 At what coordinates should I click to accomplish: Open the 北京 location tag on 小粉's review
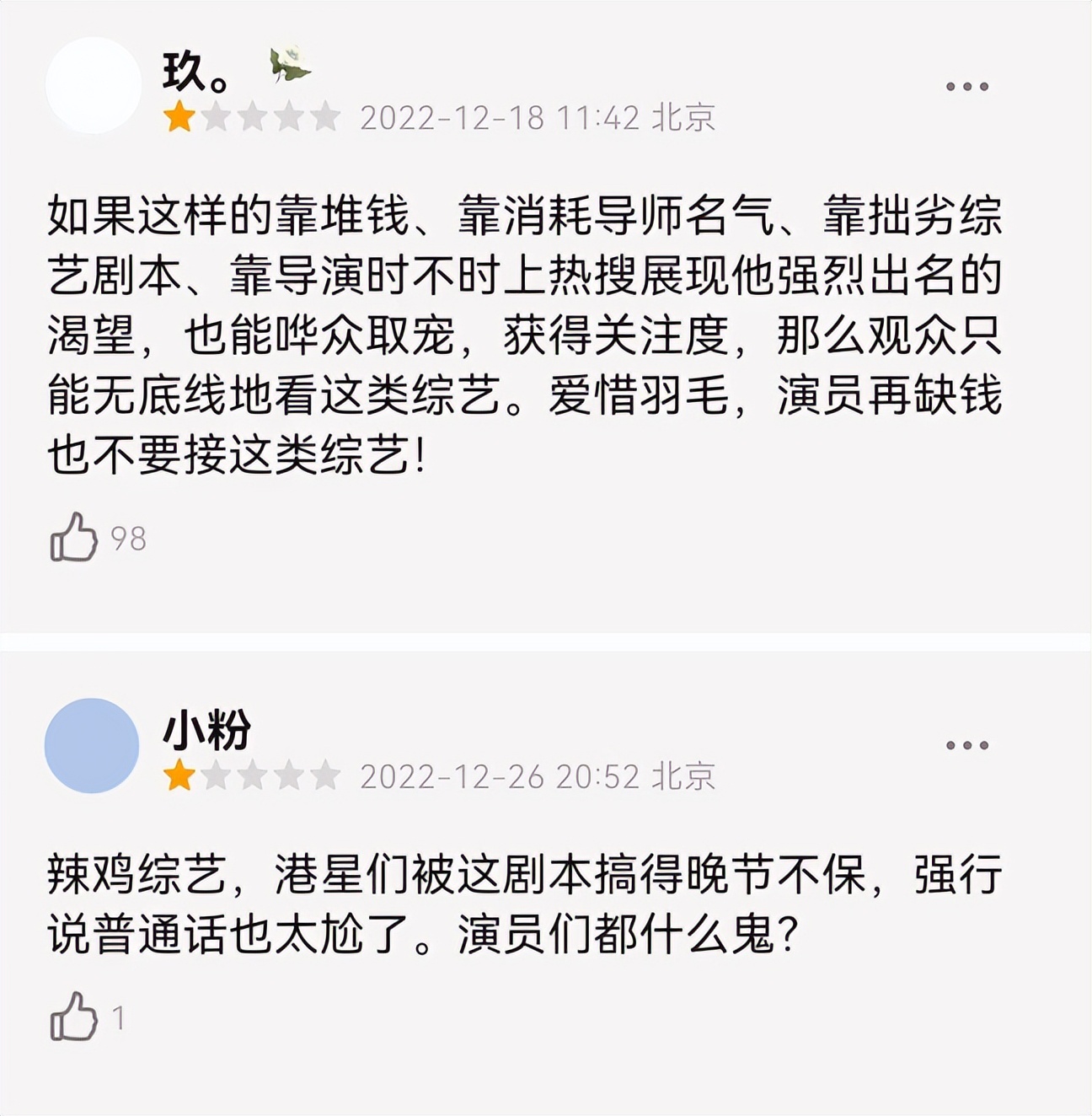682,775
